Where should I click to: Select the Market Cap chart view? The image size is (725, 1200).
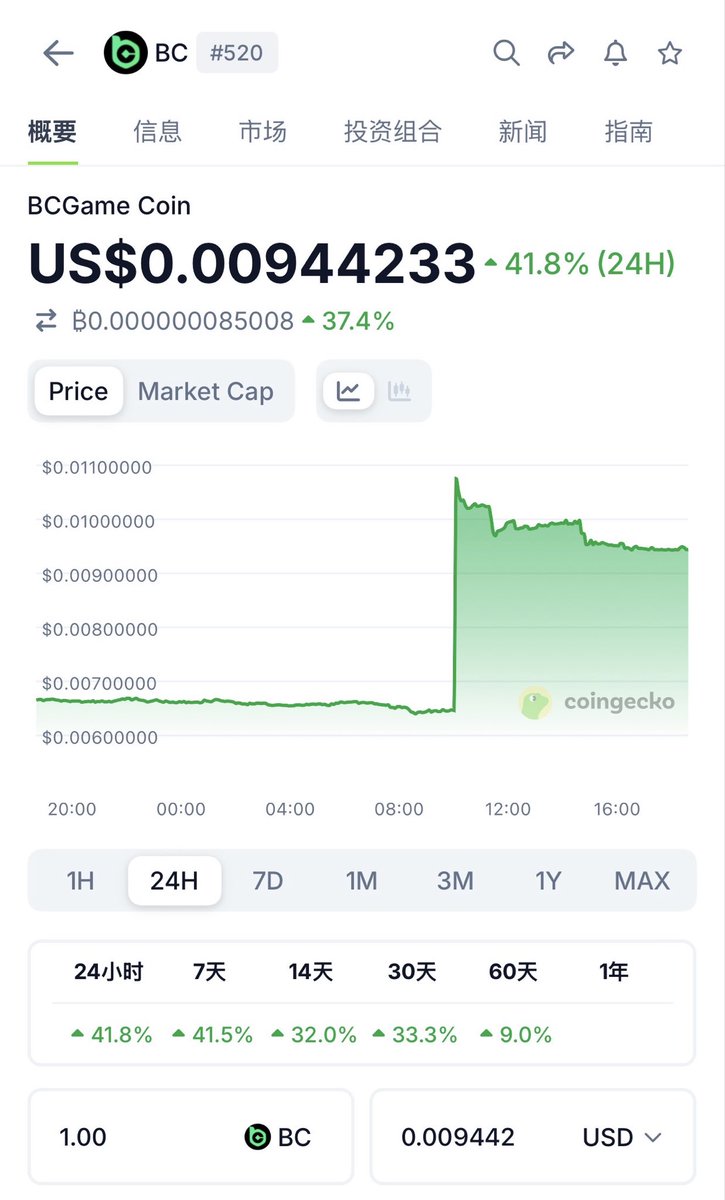(x=205, y=391)
